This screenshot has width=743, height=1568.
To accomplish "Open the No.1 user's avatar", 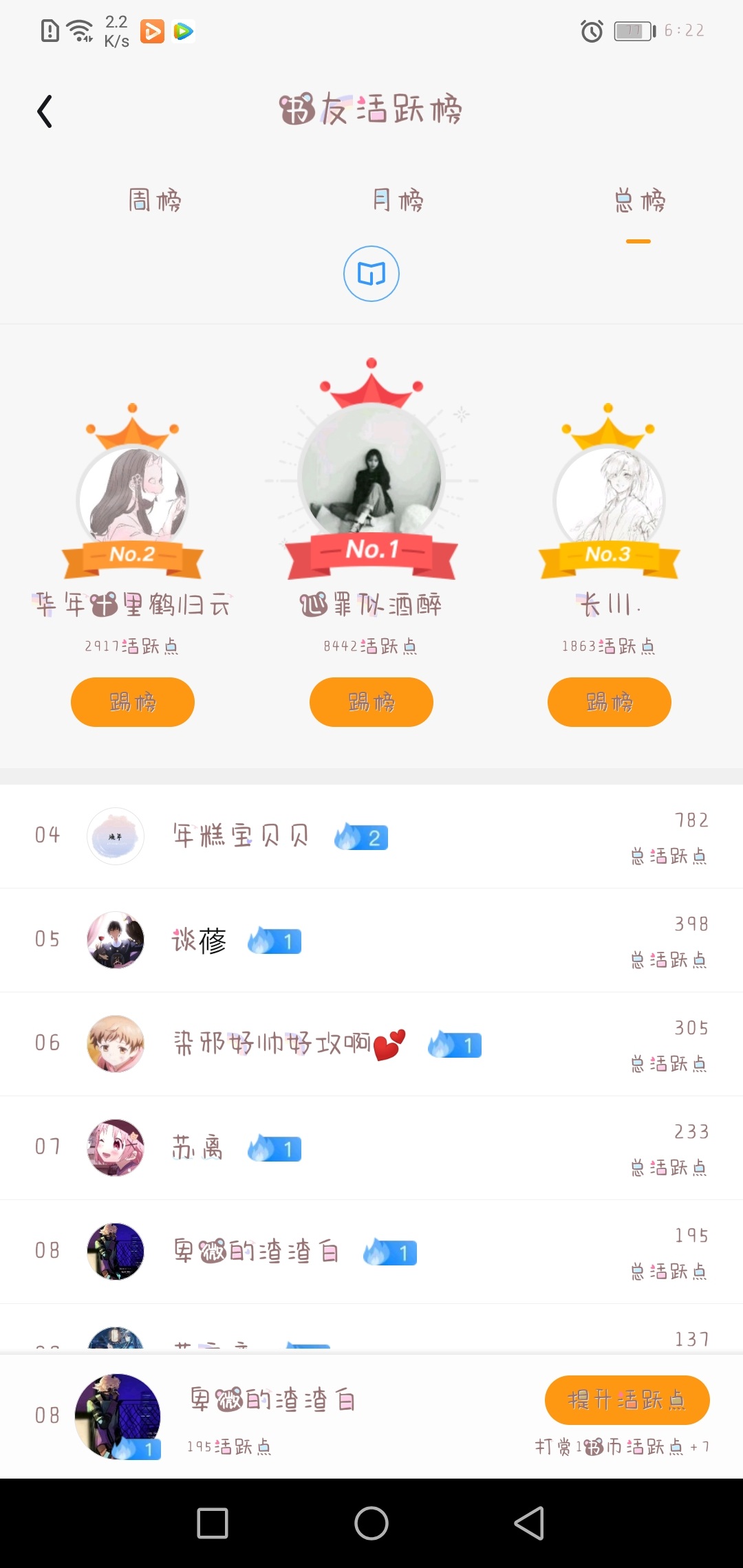I will [371, 475].
